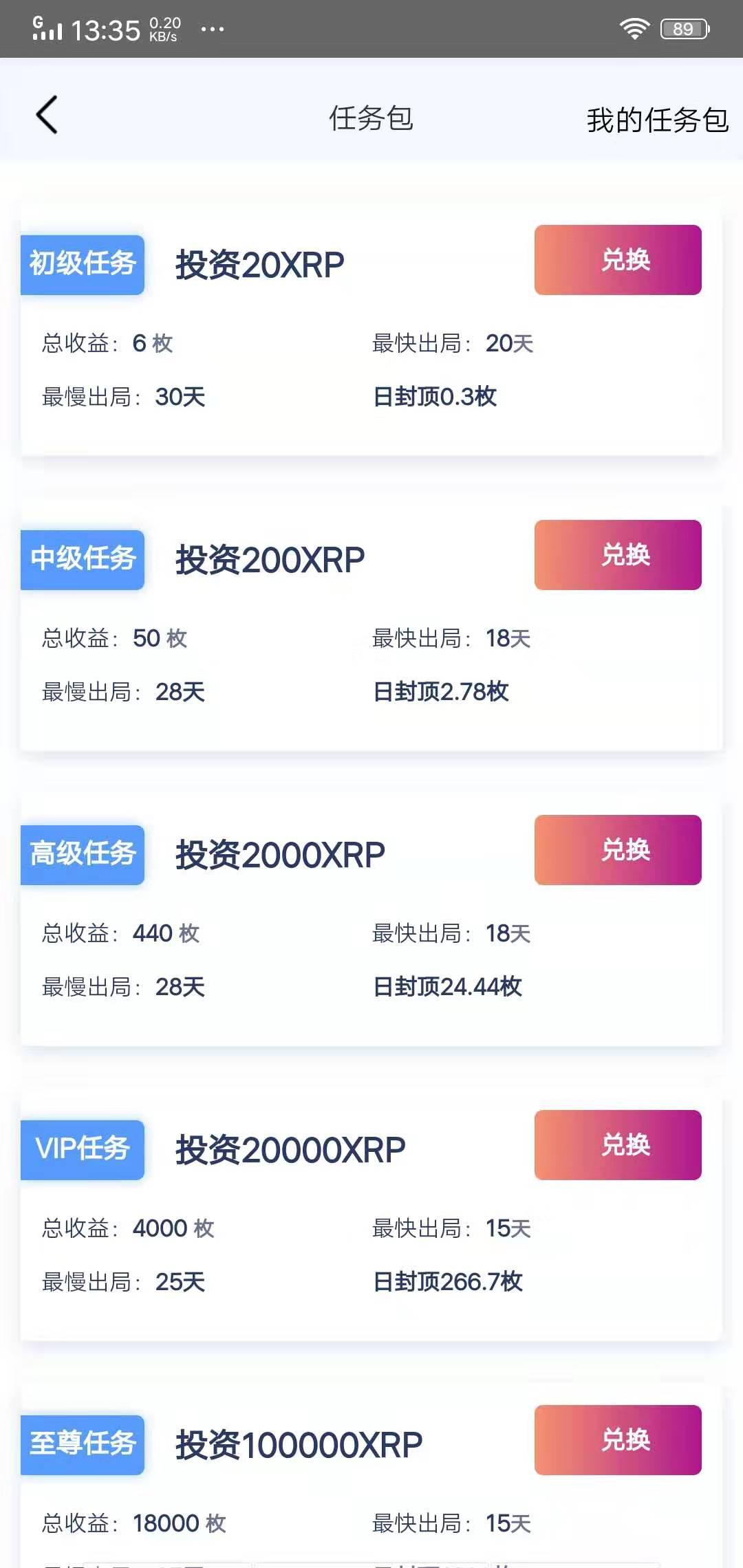Tap the 至尊任务 level badge
Image resolution: width=743 pixels, height=1568 pixels.
(x=82, y=1445)
